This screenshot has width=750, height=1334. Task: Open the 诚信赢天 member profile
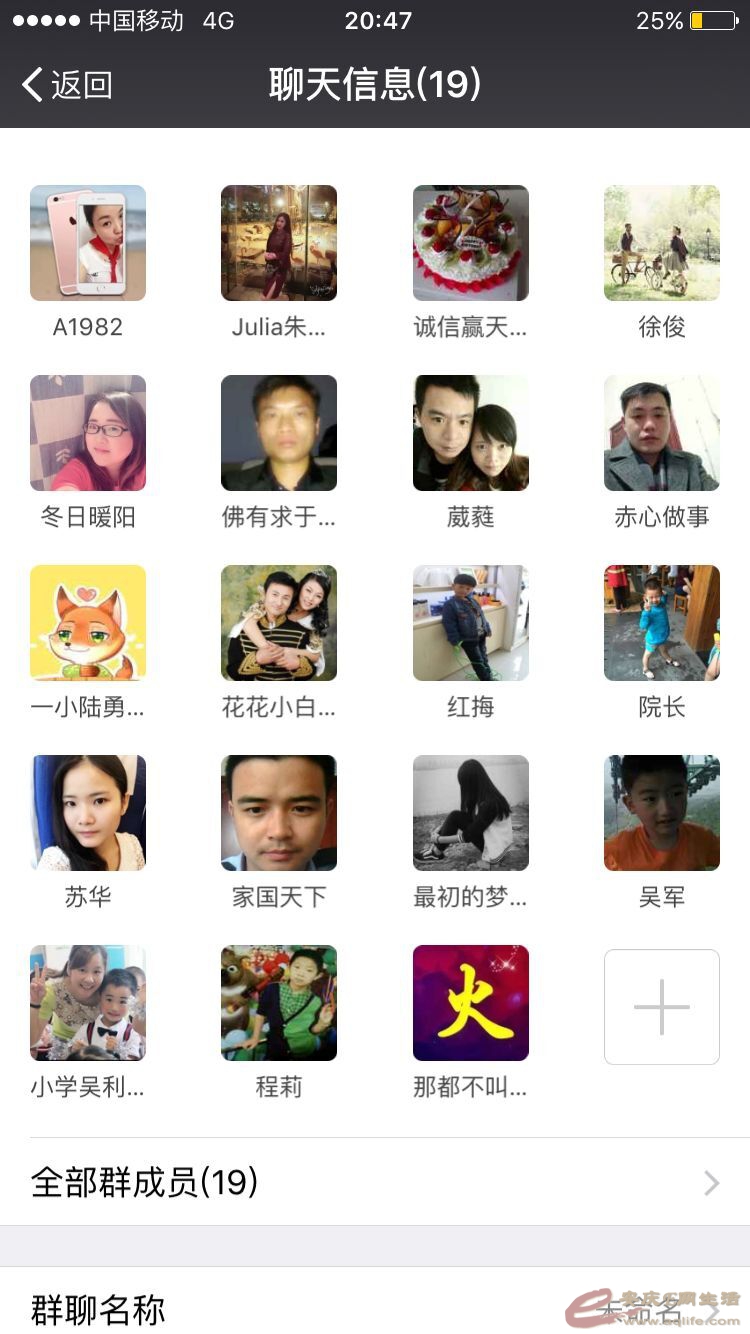[x=470, y=243]
